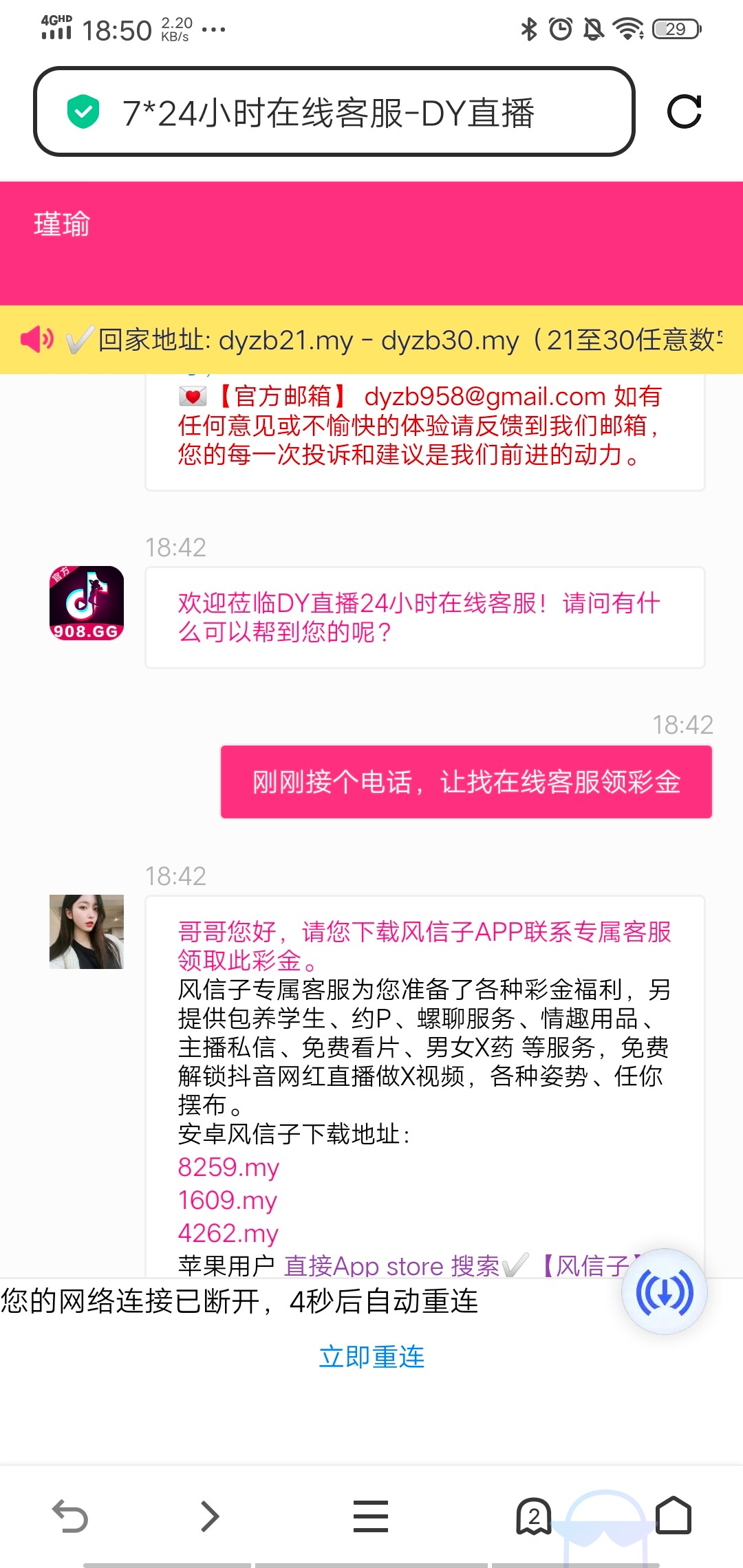This screenshot has width=743, height=1568.
Task: Tap 立即重连 to reconnect now
Action: pyautogui.click(x=371, y=1357)
